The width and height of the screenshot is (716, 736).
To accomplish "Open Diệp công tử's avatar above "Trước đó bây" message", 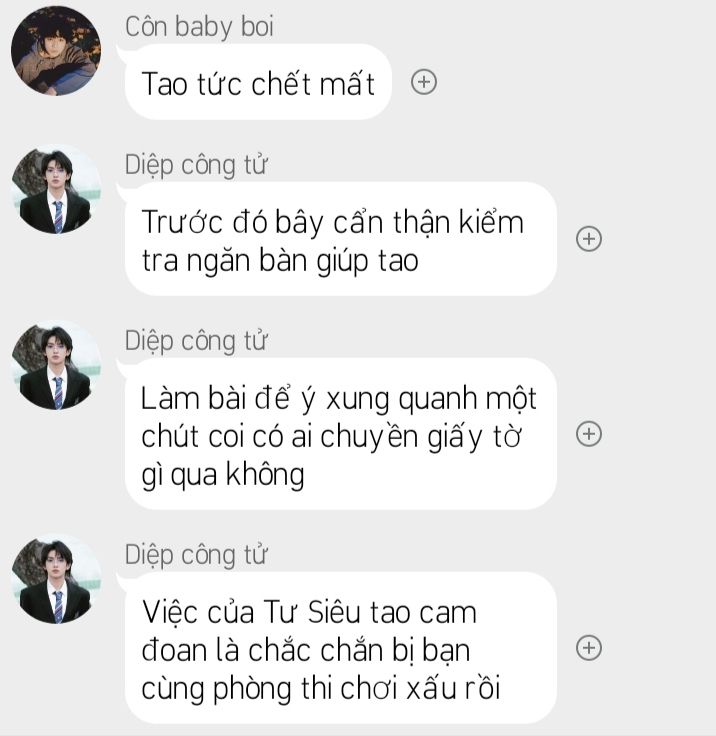I will point(56,191).
